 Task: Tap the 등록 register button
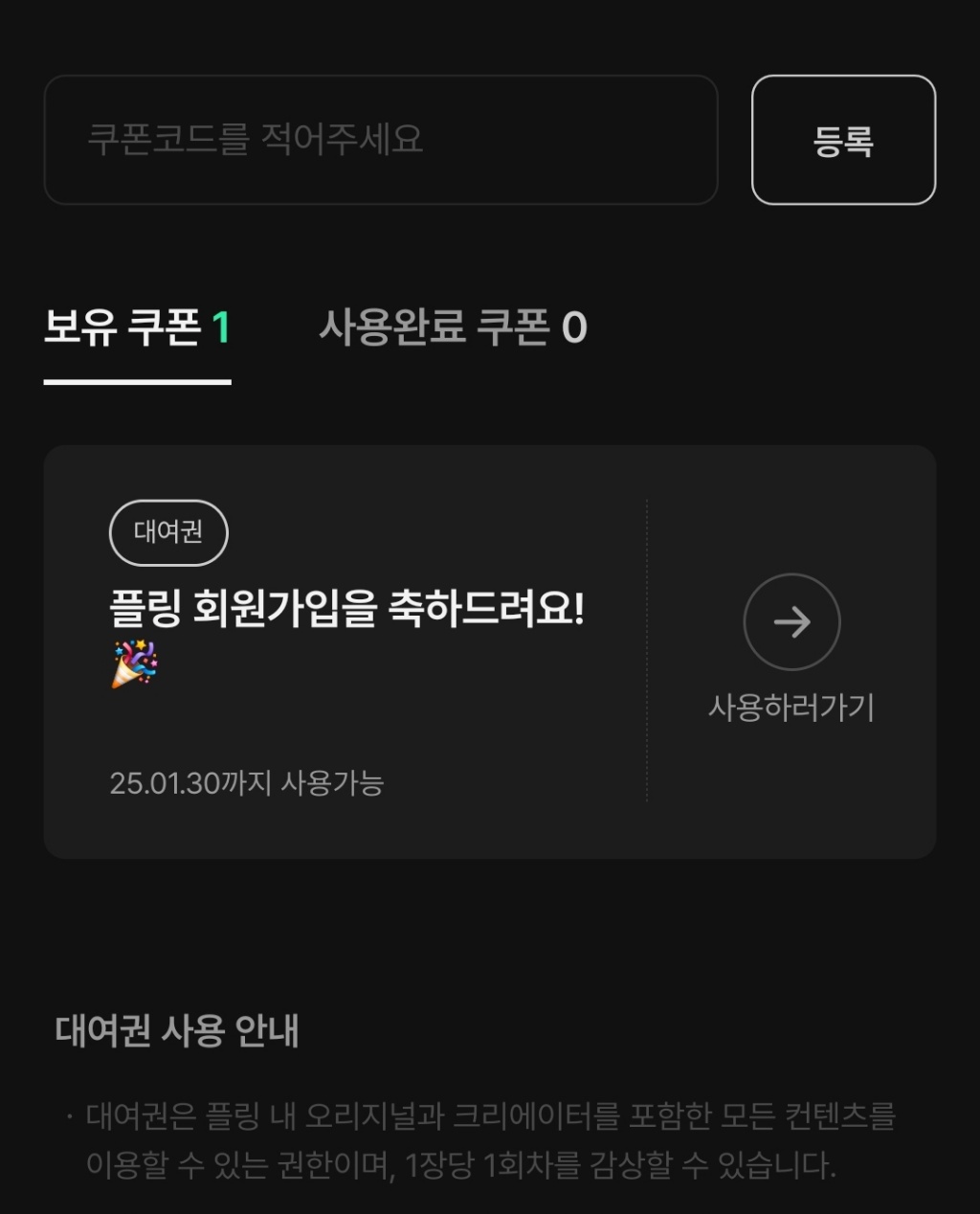[x=842, y=140]
